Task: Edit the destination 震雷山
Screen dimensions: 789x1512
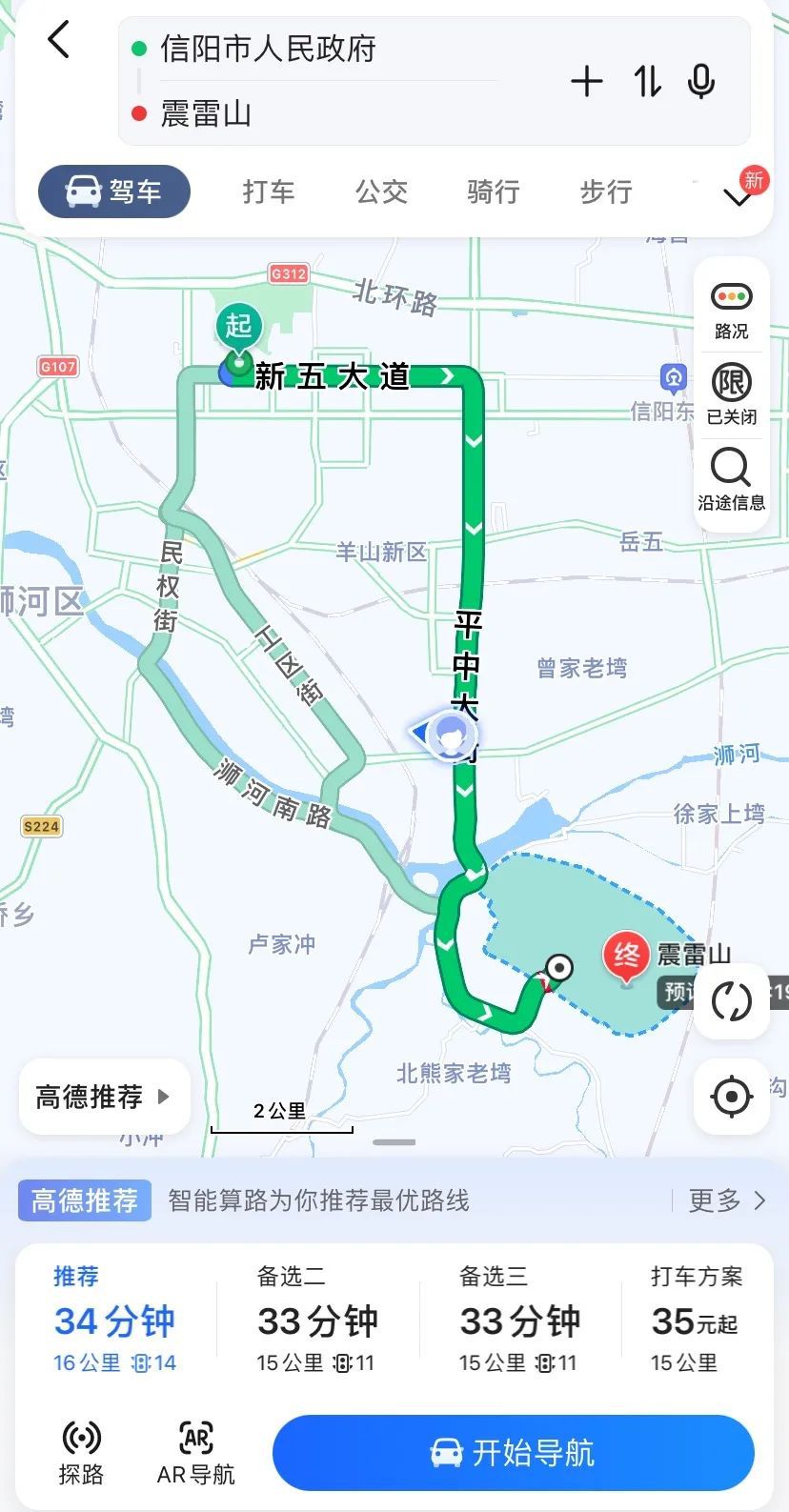Action: tap(206, 113)
